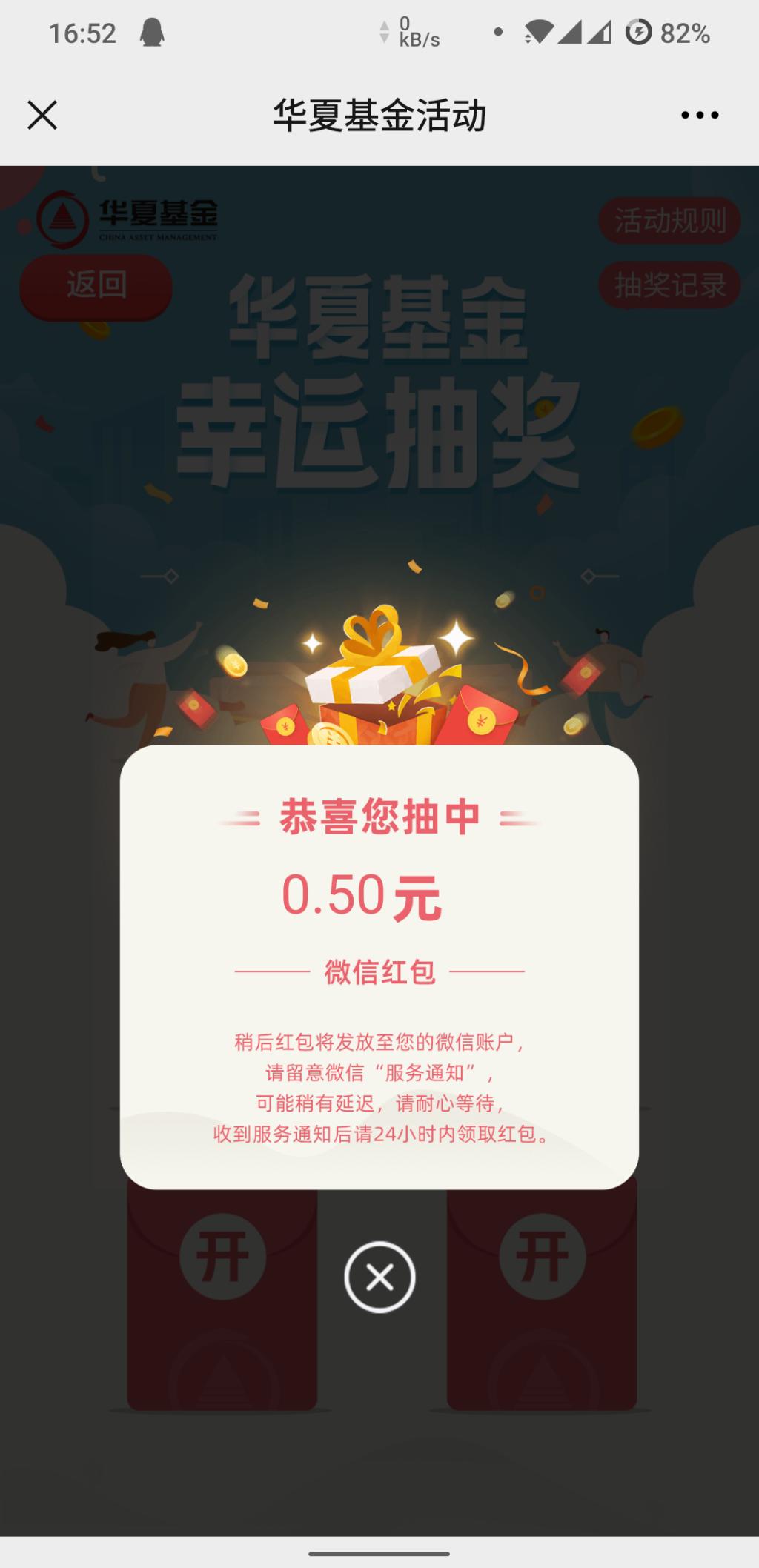This screenshot has height=1568, width=759.
Task: Open the three-dot overflow menu
Action: pyautogui.click(x=700, y=115)
